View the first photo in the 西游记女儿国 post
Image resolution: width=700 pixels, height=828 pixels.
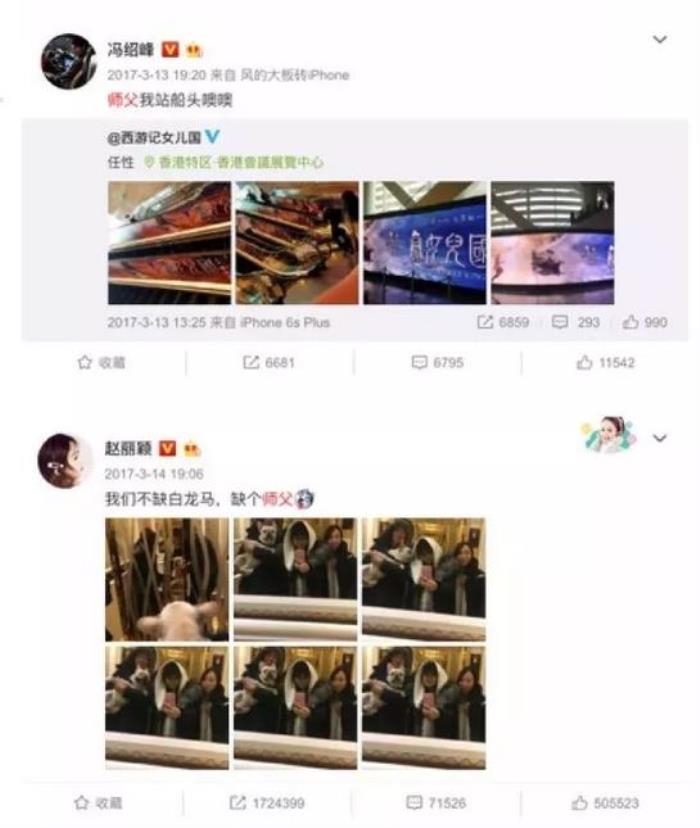point(168,243)
